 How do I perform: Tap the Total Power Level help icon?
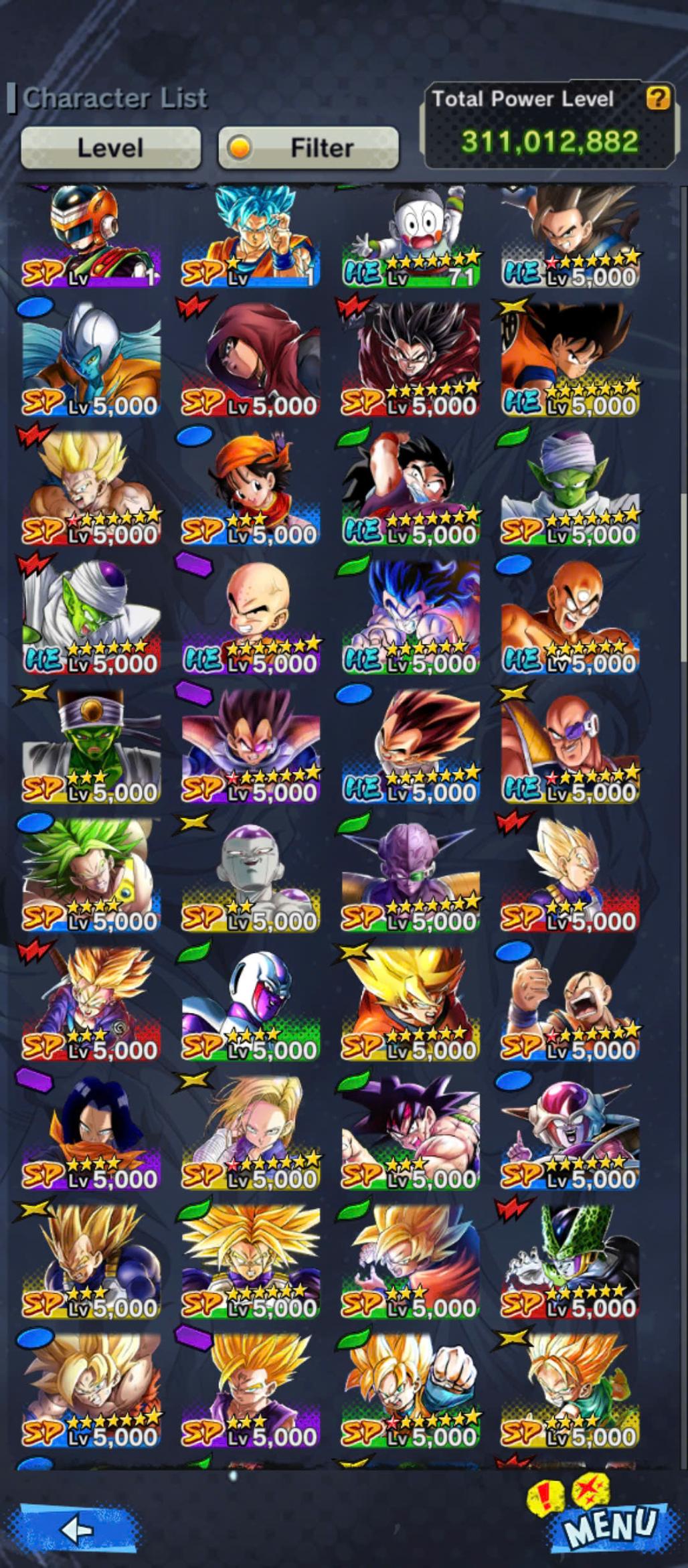(657, 99)
